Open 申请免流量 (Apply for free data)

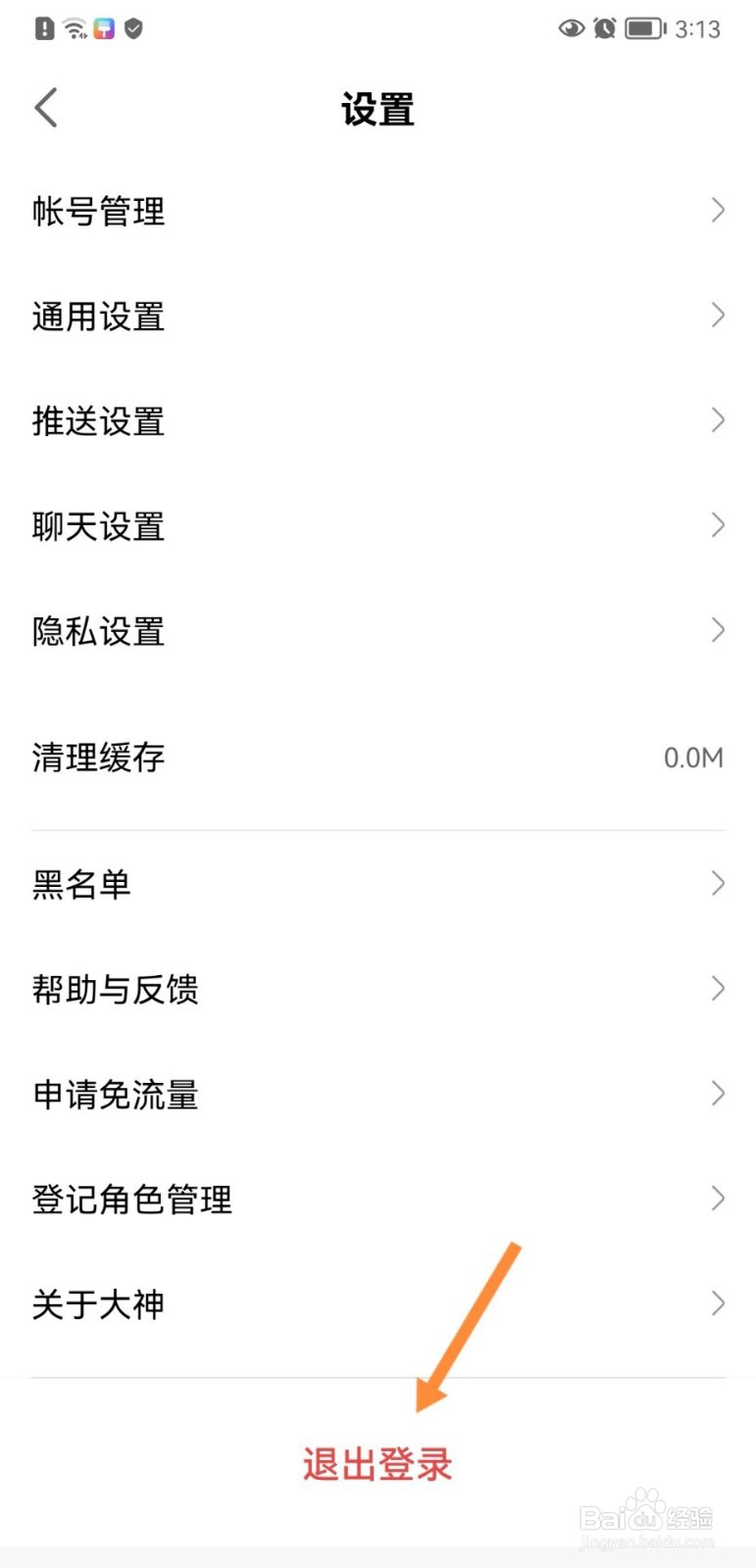[x=115, y=1095]
